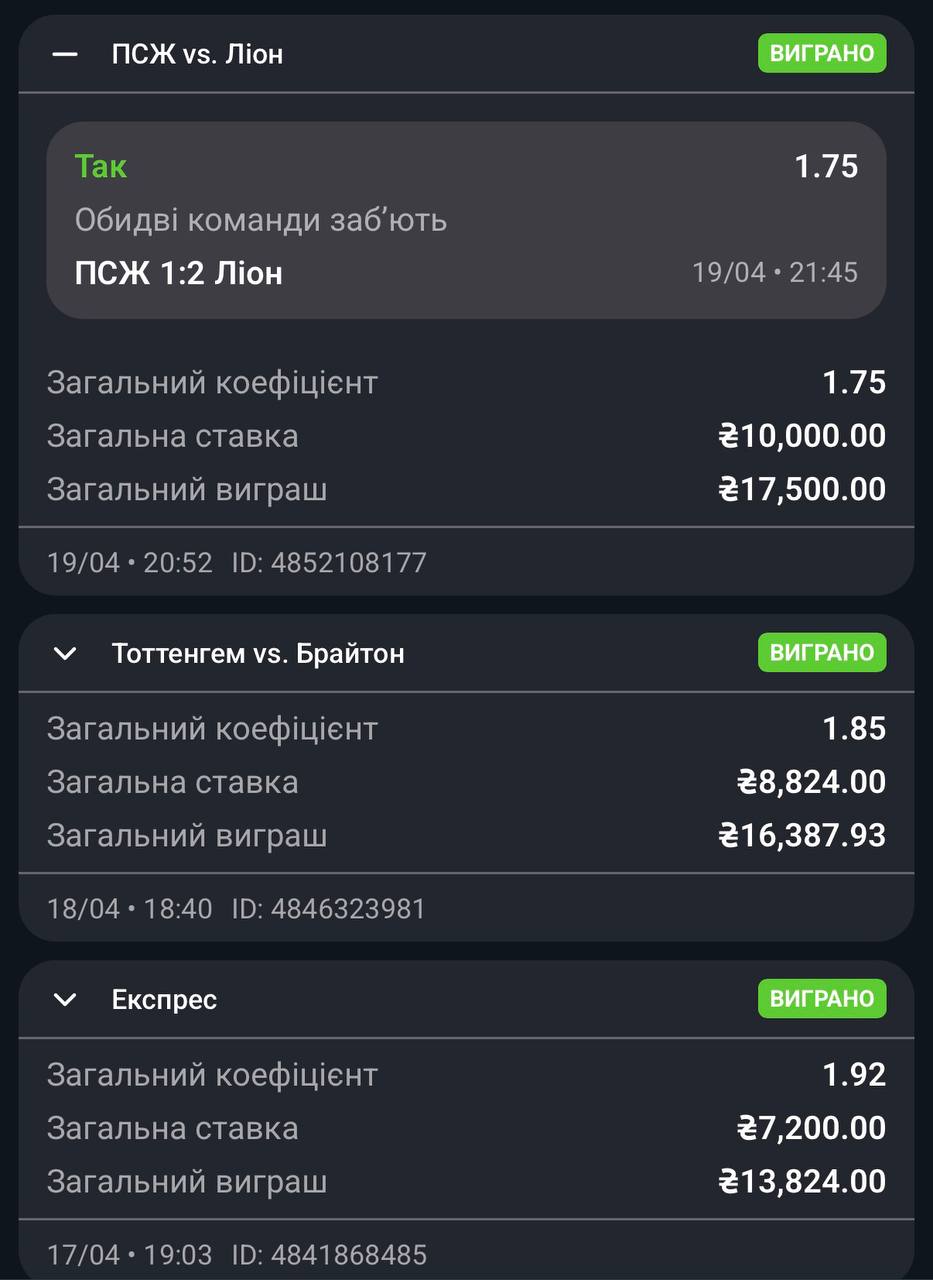Expand the Експрес bet details
This screenshot has height=1280, width=933.
coord(65,1000)
